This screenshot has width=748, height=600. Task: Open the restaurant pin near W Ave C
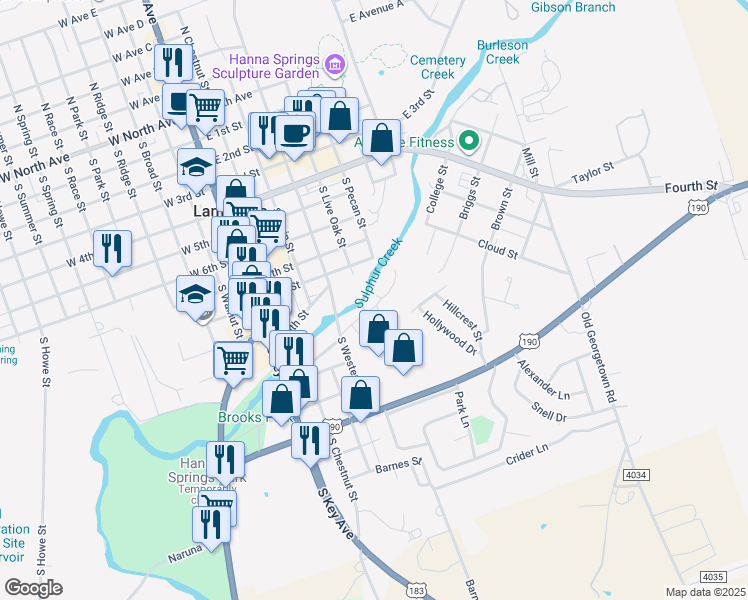click(174, 64)
